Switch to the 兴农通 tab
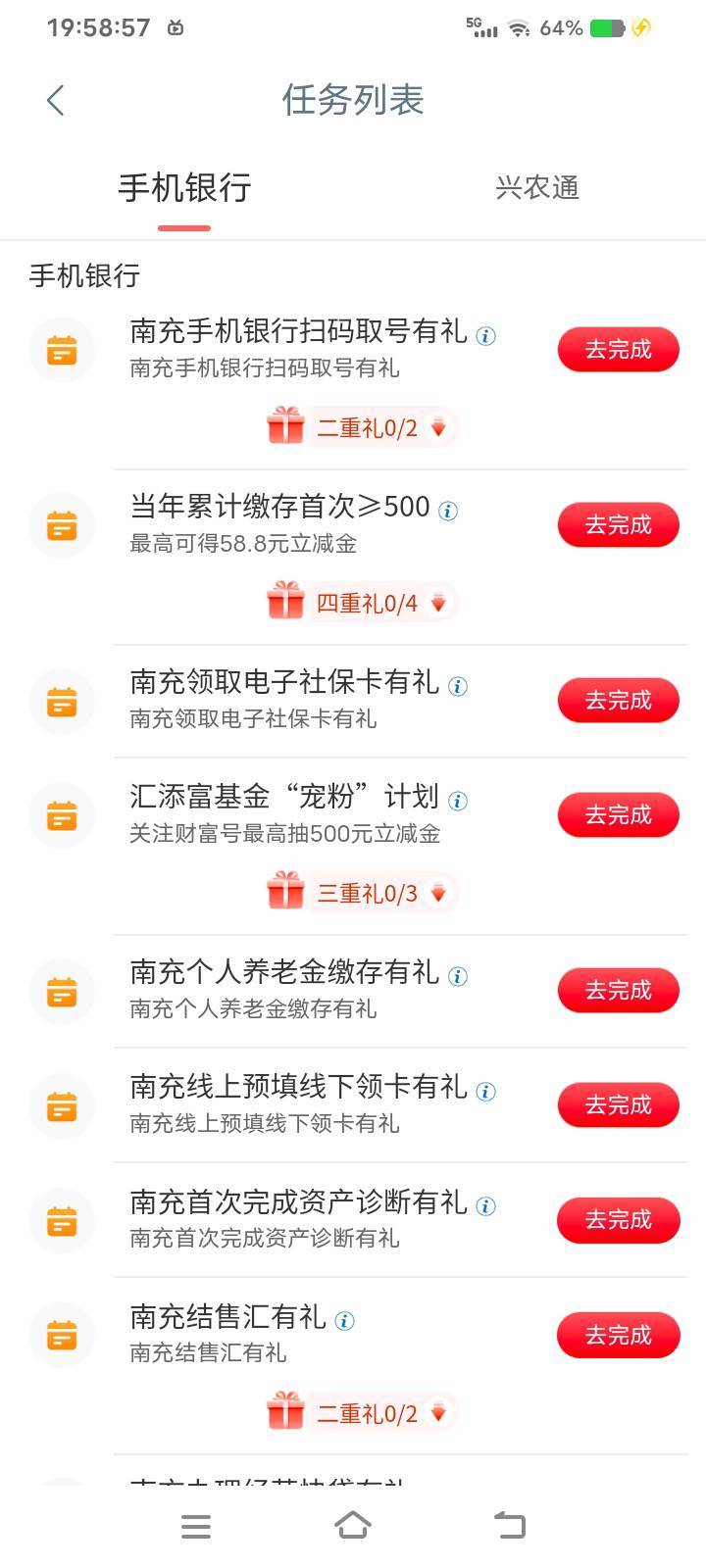Viewport: 706px width, 1568px height. click(536, 187)
